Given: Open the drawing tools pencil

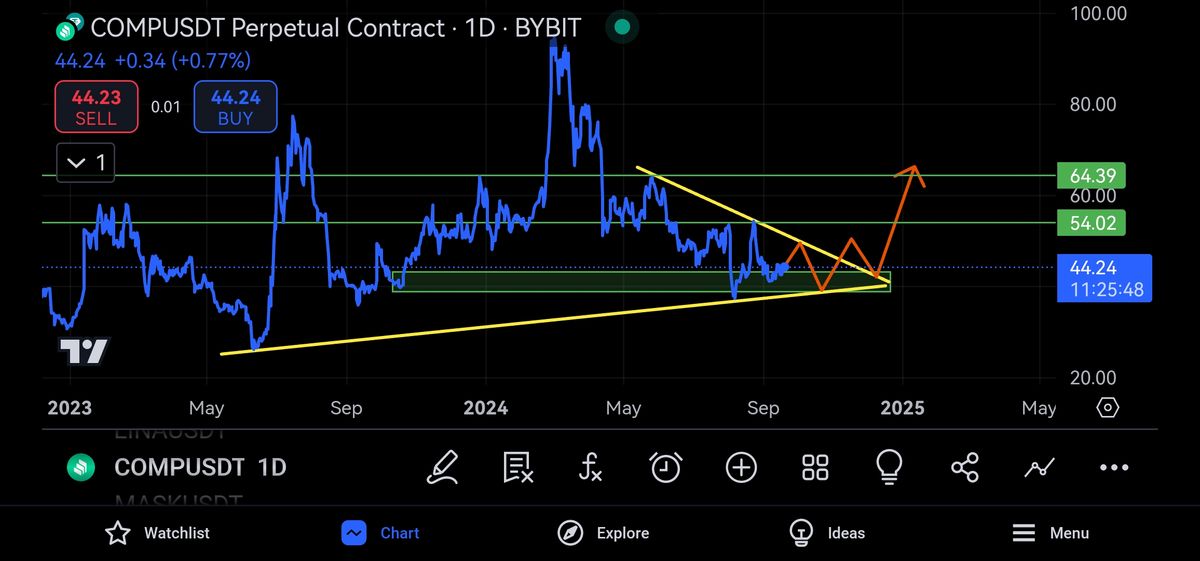Looking at the screenshot, I should (443, 466).
